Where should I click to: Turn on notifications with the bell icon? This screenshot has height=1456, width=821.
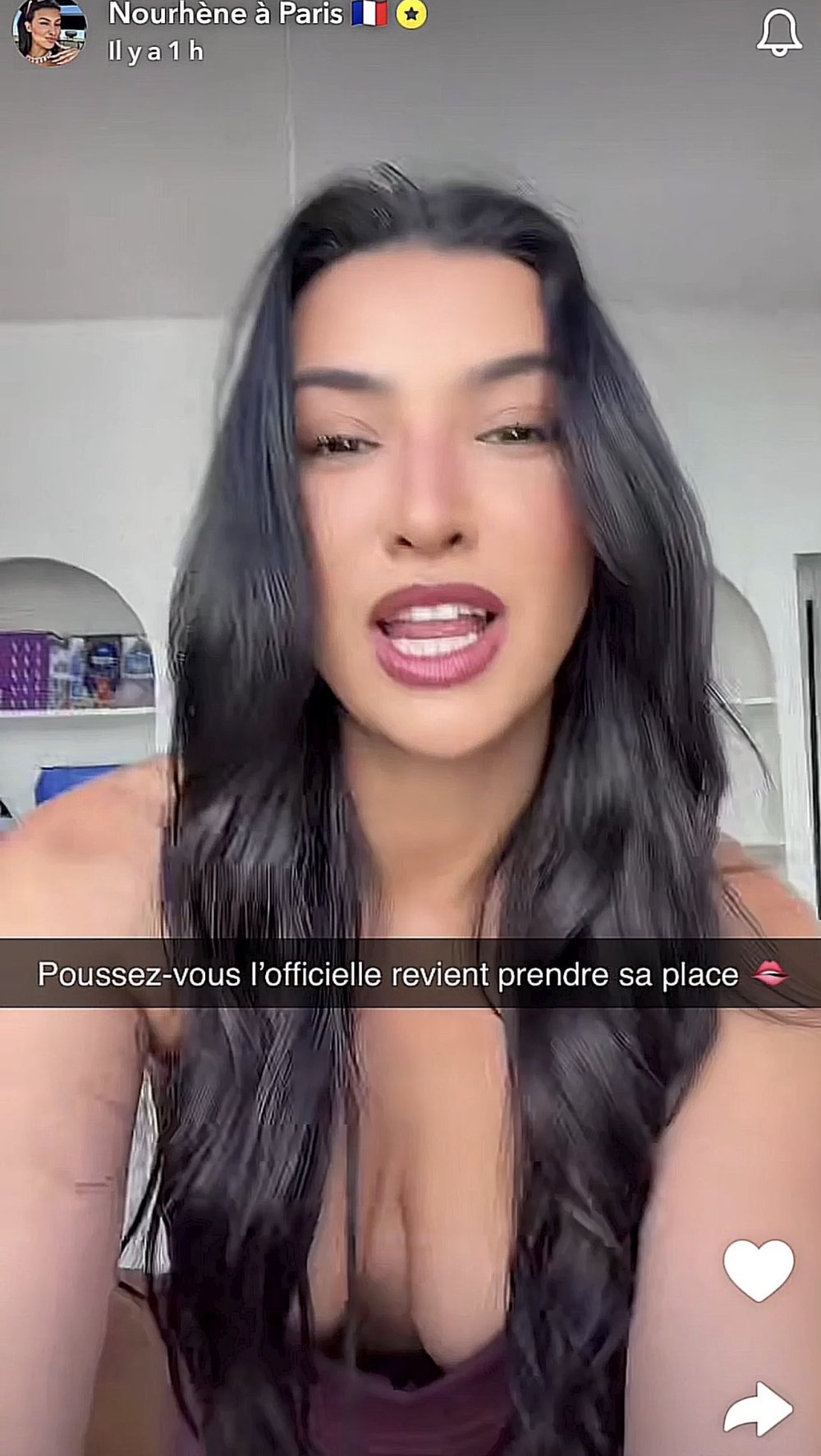point(777,33)
